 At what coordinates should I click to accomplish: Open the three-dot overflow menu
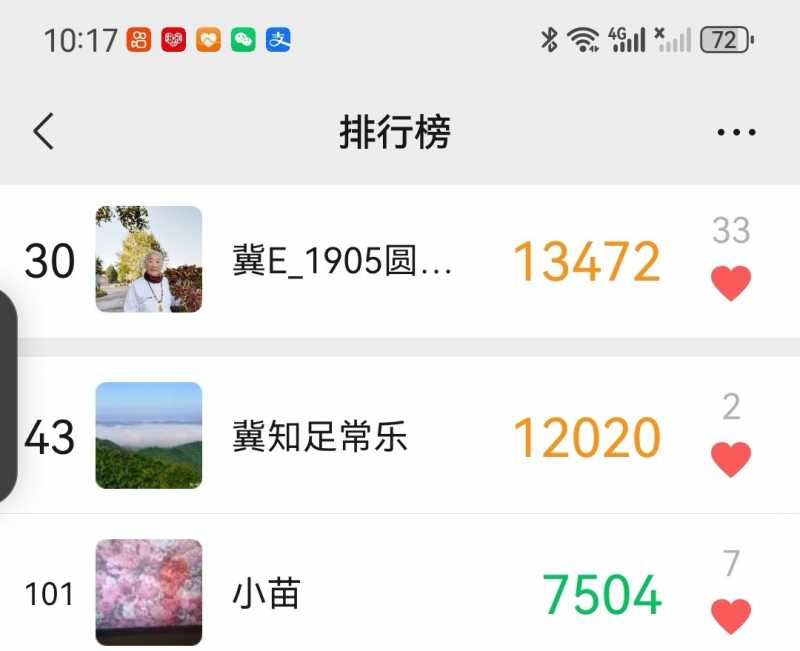[736, 132]
